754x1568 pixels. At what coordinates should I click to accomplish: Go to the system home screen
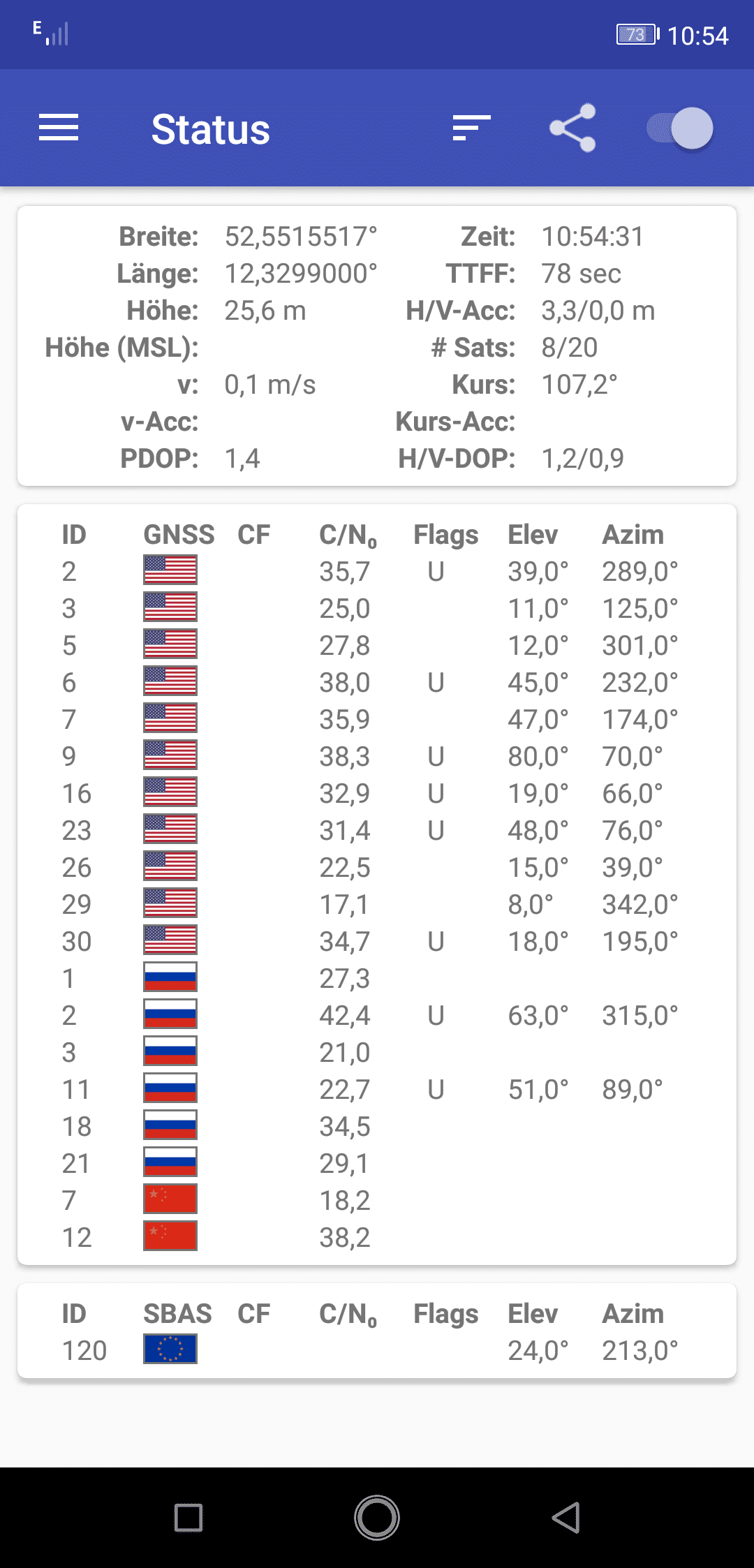[377, 1518]
